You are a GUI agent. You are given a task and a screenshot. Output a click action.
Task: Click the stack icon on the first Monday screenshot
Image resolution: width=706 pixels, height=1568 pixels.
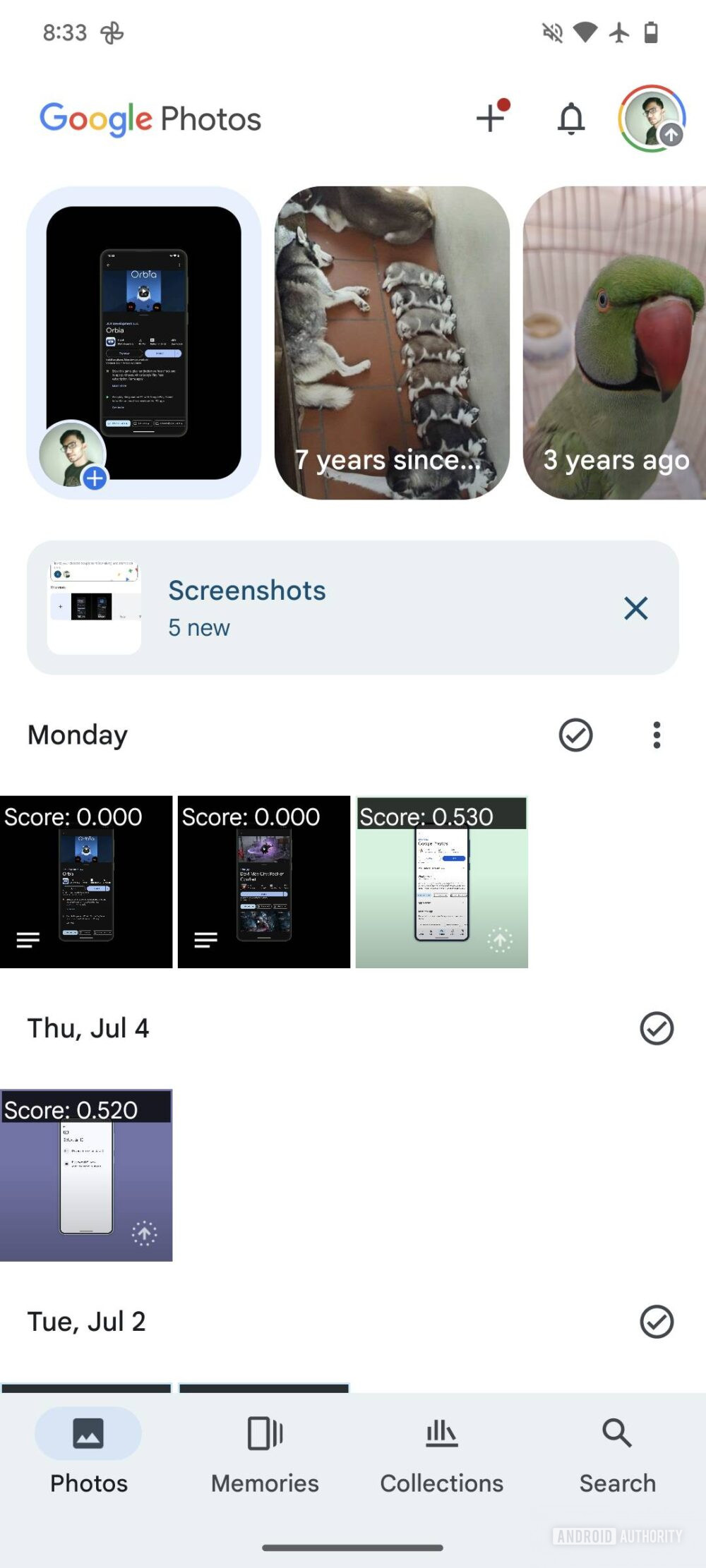coord(28,939)
